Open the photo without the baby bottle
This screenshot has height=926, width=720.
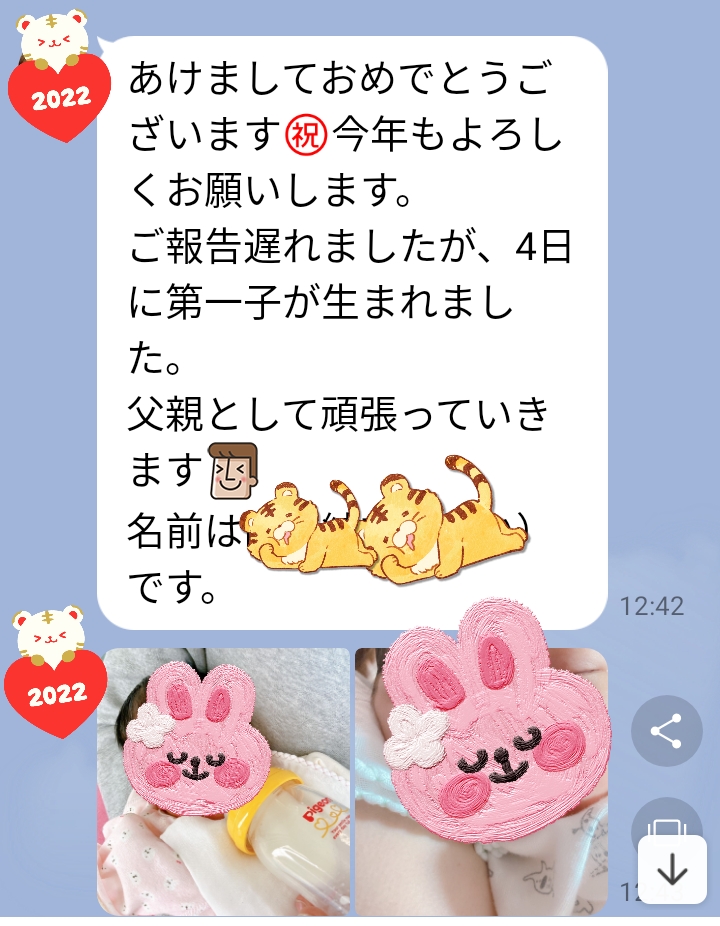click(x=480, y=781)
